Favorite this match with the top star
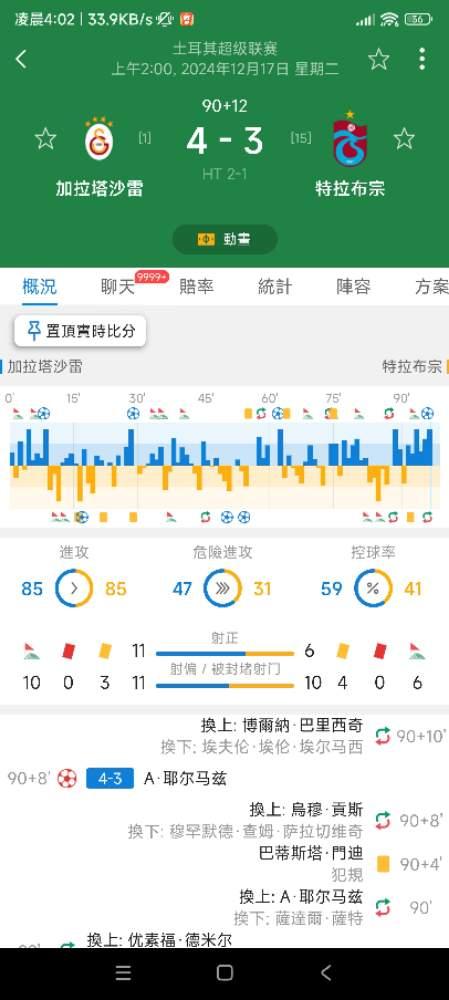 coord(379,59)
